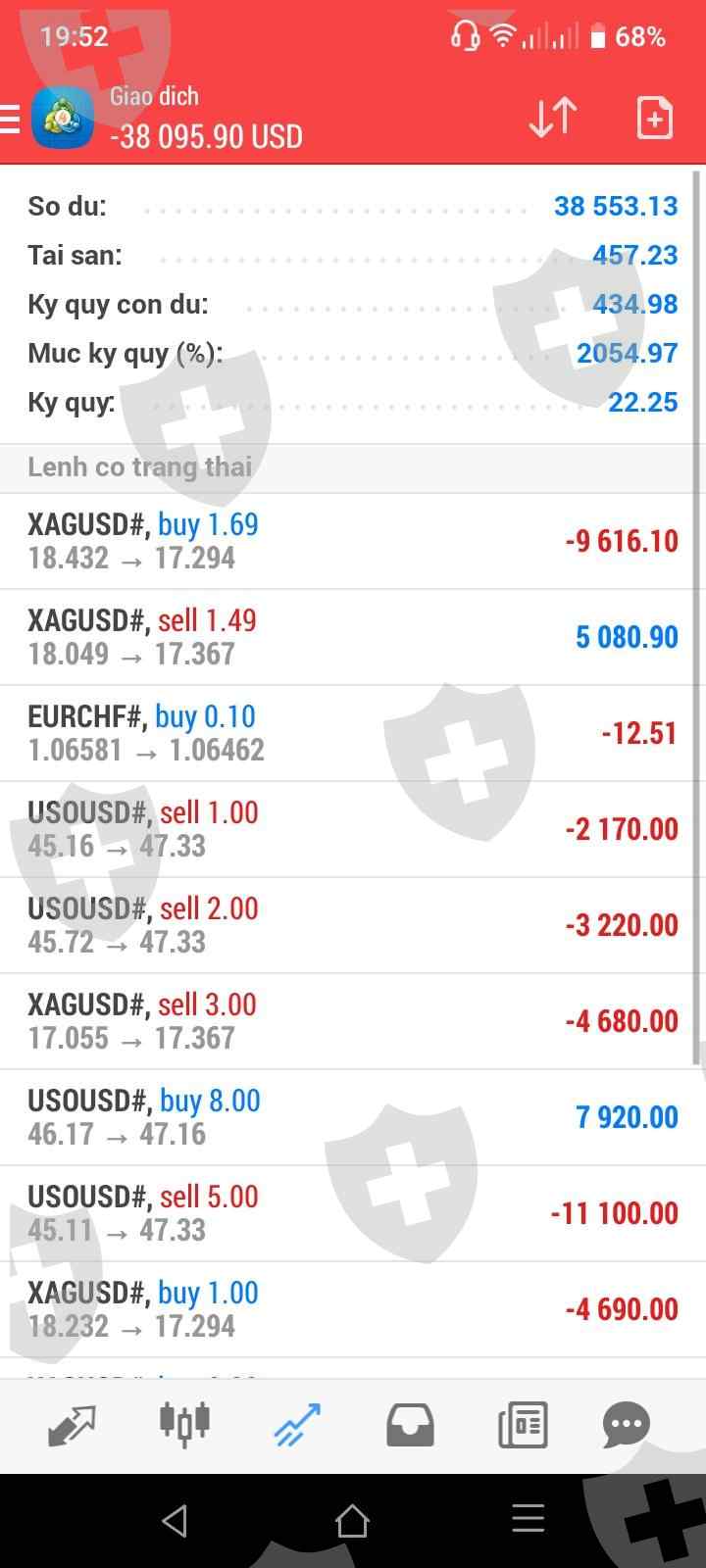This screenshot has height=1568, width=706.
Task: Select the USOUSD sell 2.00 position
Action: pyautogui.click(x=353, y=925)
